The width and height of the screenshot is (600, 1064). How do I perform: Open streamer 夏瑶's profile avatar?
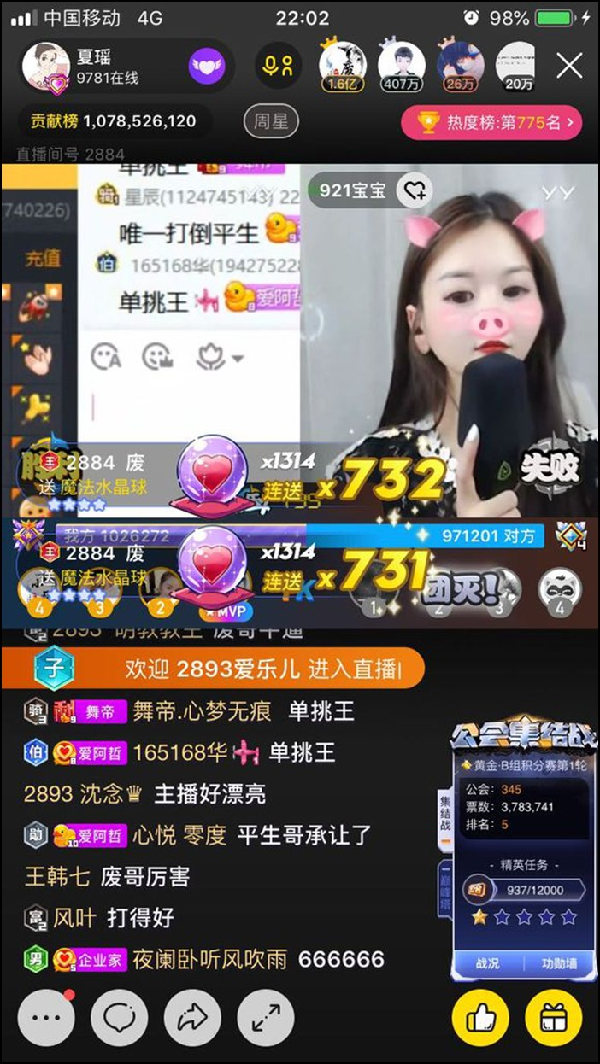click(46, 67)
